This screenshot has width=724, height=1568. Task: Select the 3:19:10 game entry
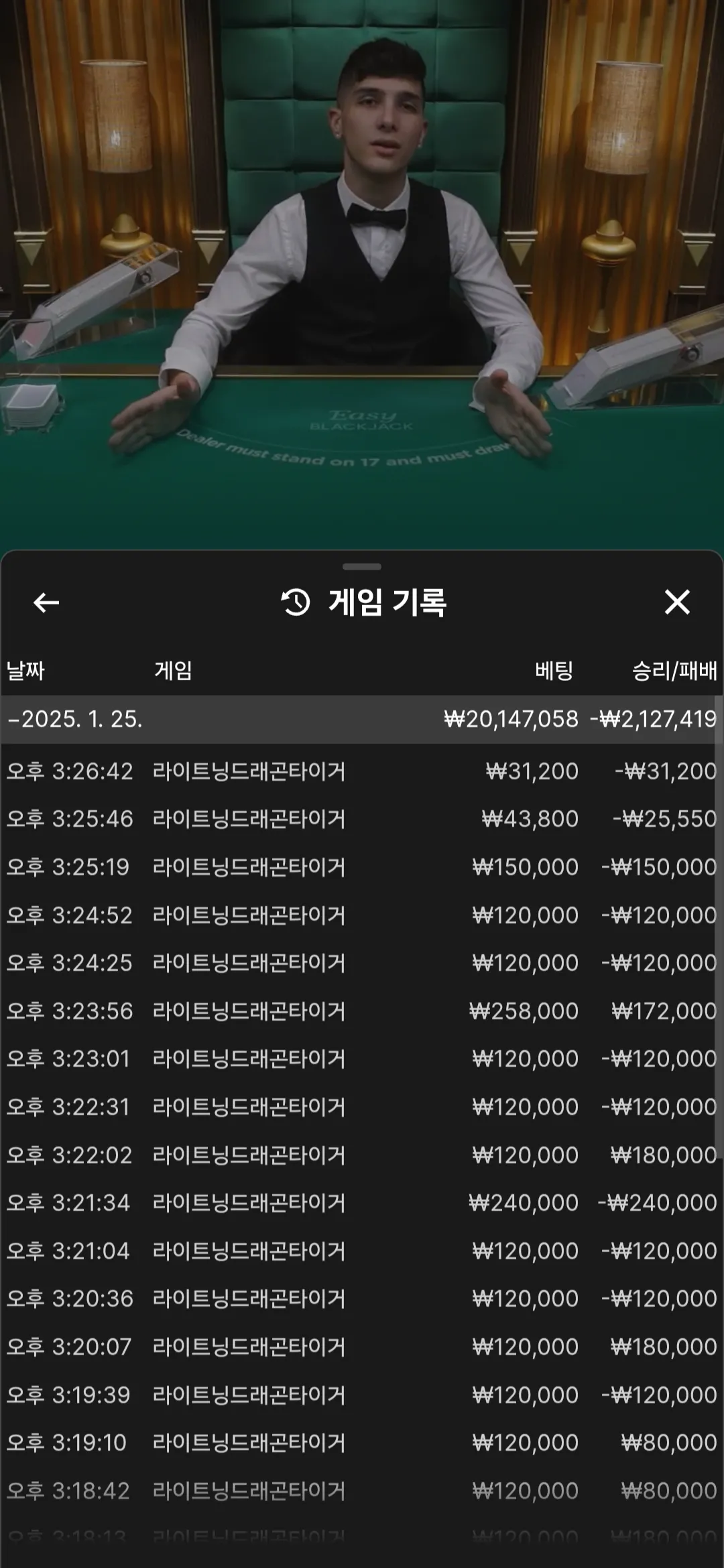tap(362, 1443)
